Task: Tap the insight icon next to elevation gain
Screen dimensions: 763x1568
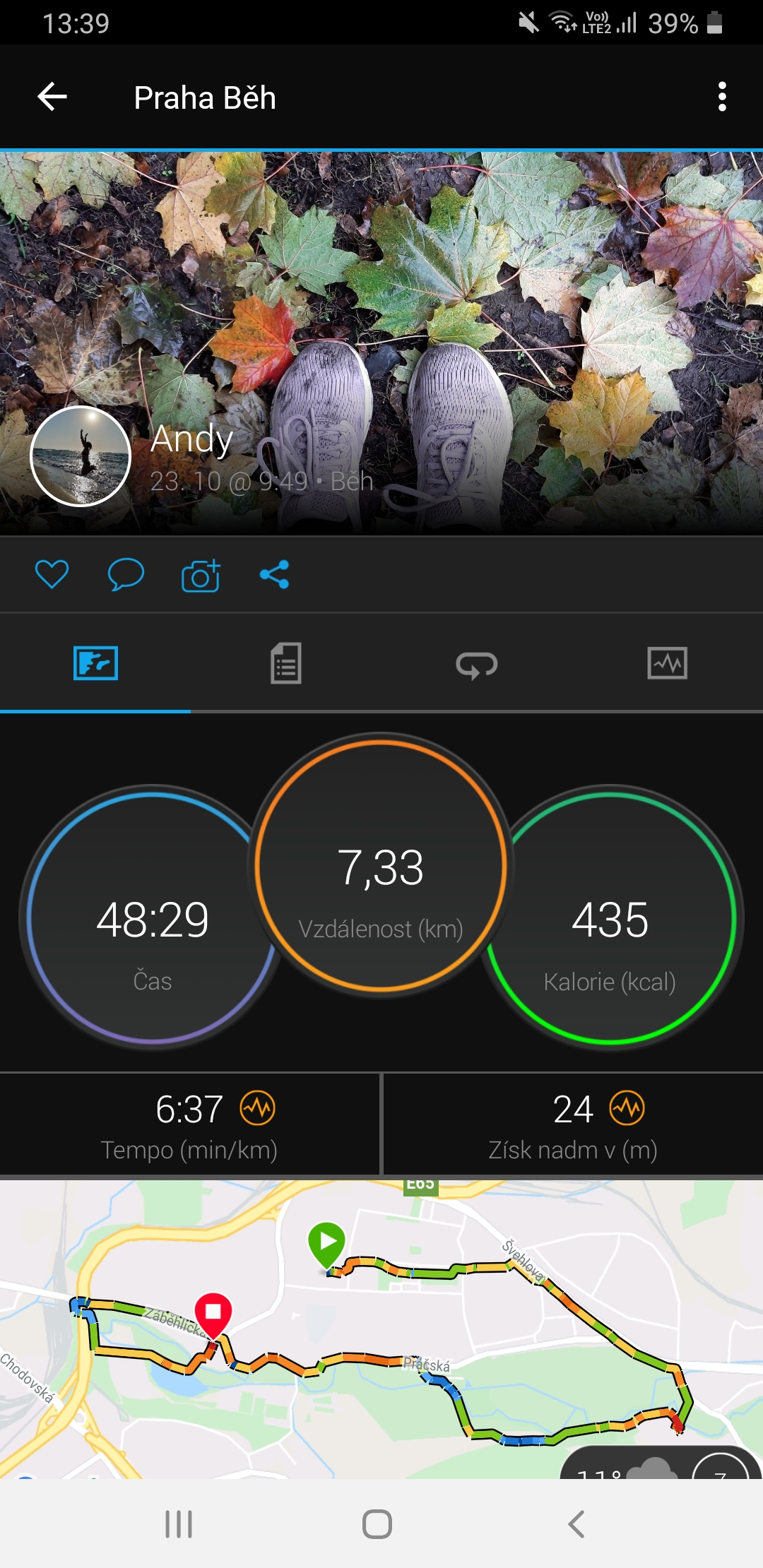Action: (627, 1108)
